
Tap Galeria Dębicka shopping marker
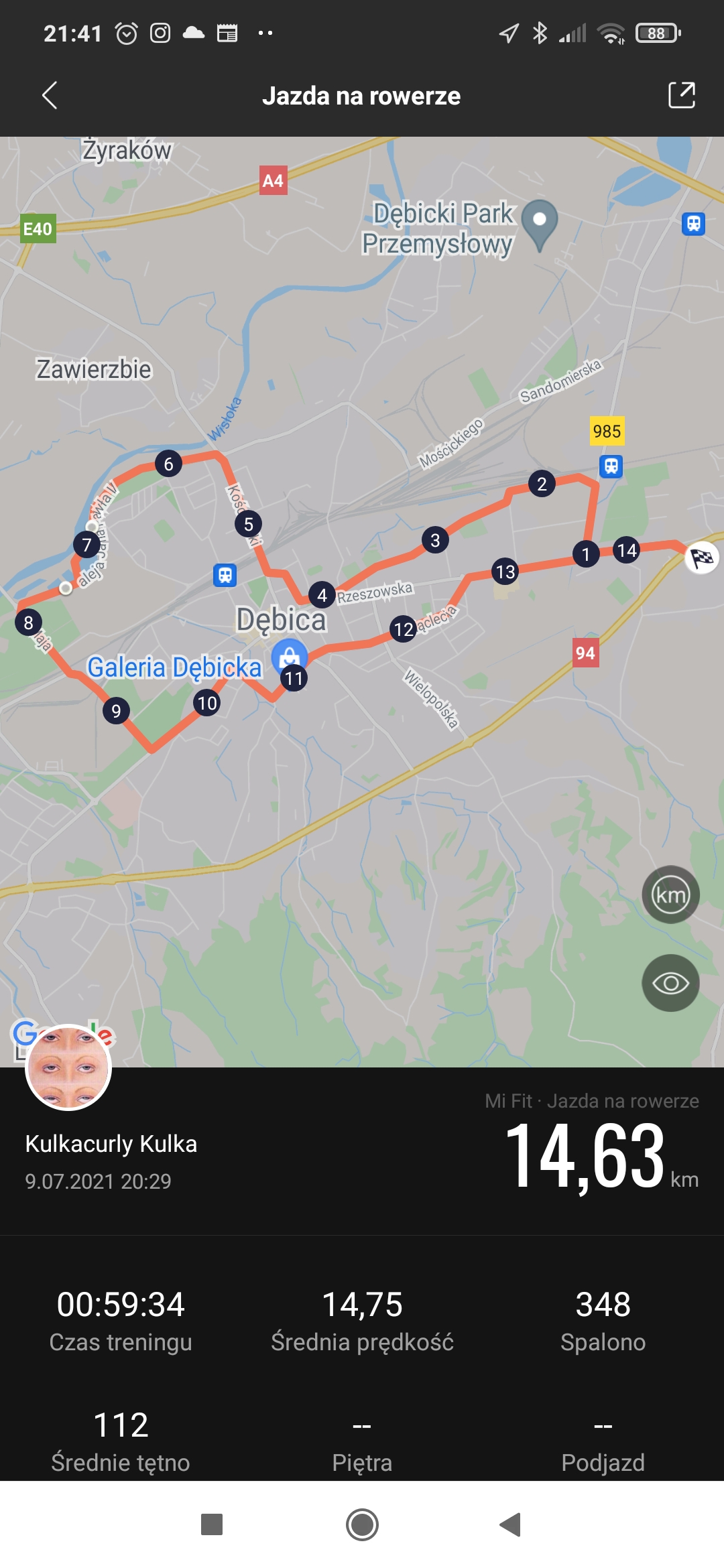click(290, 655)
